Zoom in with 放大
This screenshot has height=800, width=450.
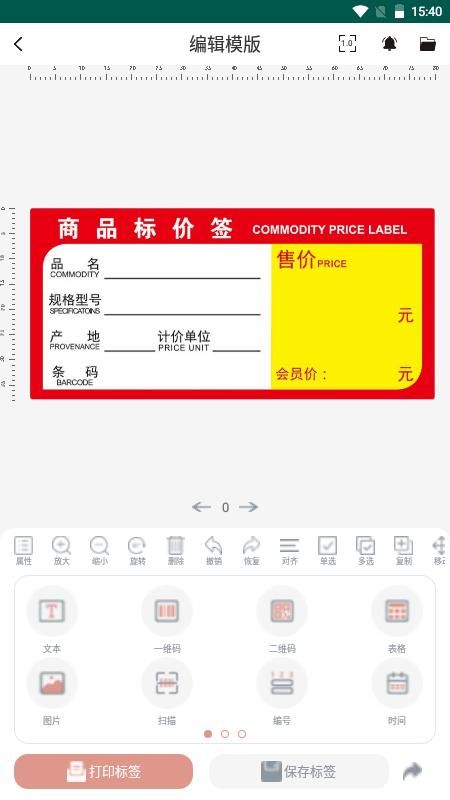point(61,551)
